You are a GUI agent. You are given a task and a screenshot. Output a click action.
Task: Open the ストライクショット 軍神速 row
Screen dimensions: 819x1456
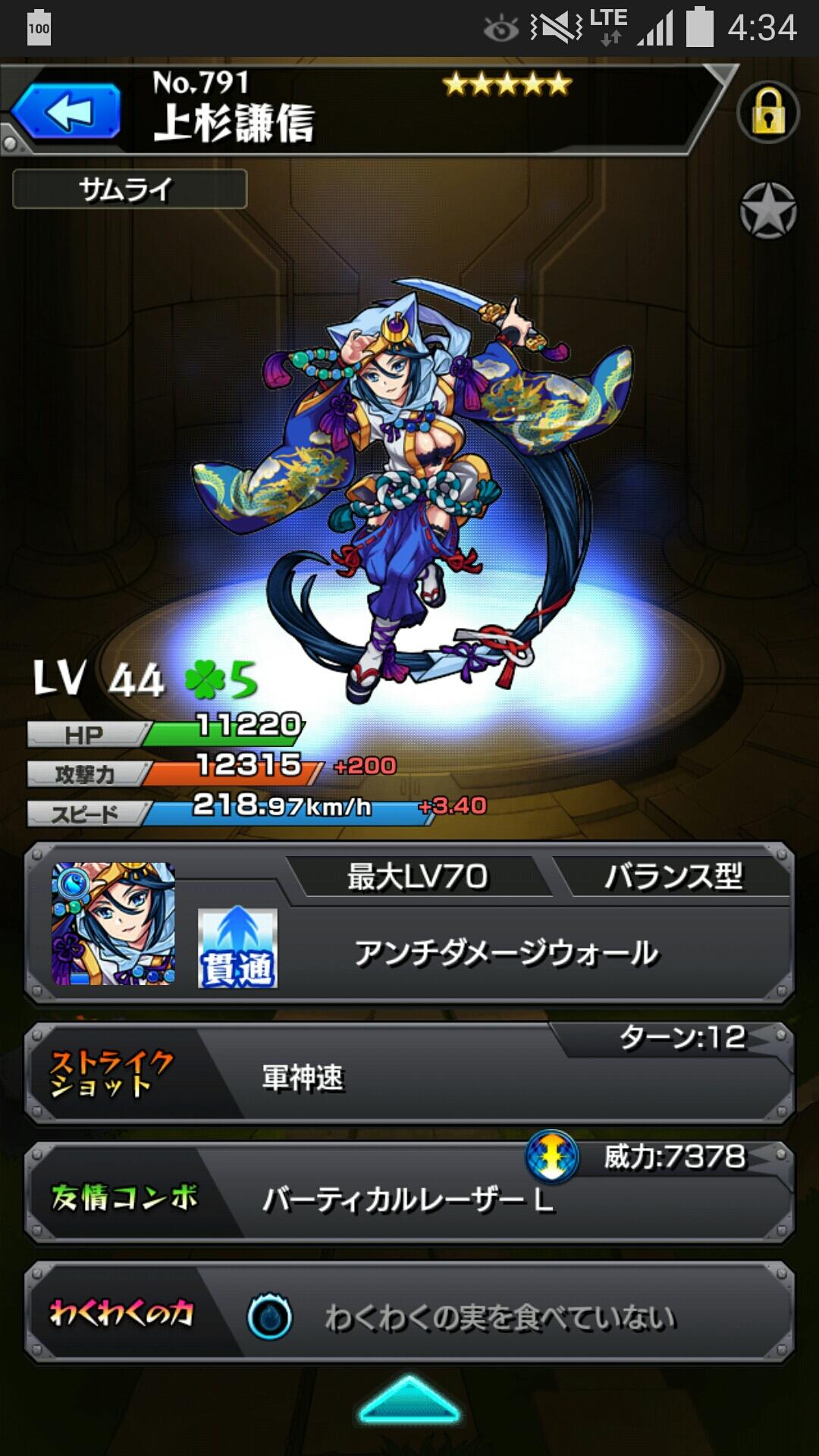[409, 1074]
